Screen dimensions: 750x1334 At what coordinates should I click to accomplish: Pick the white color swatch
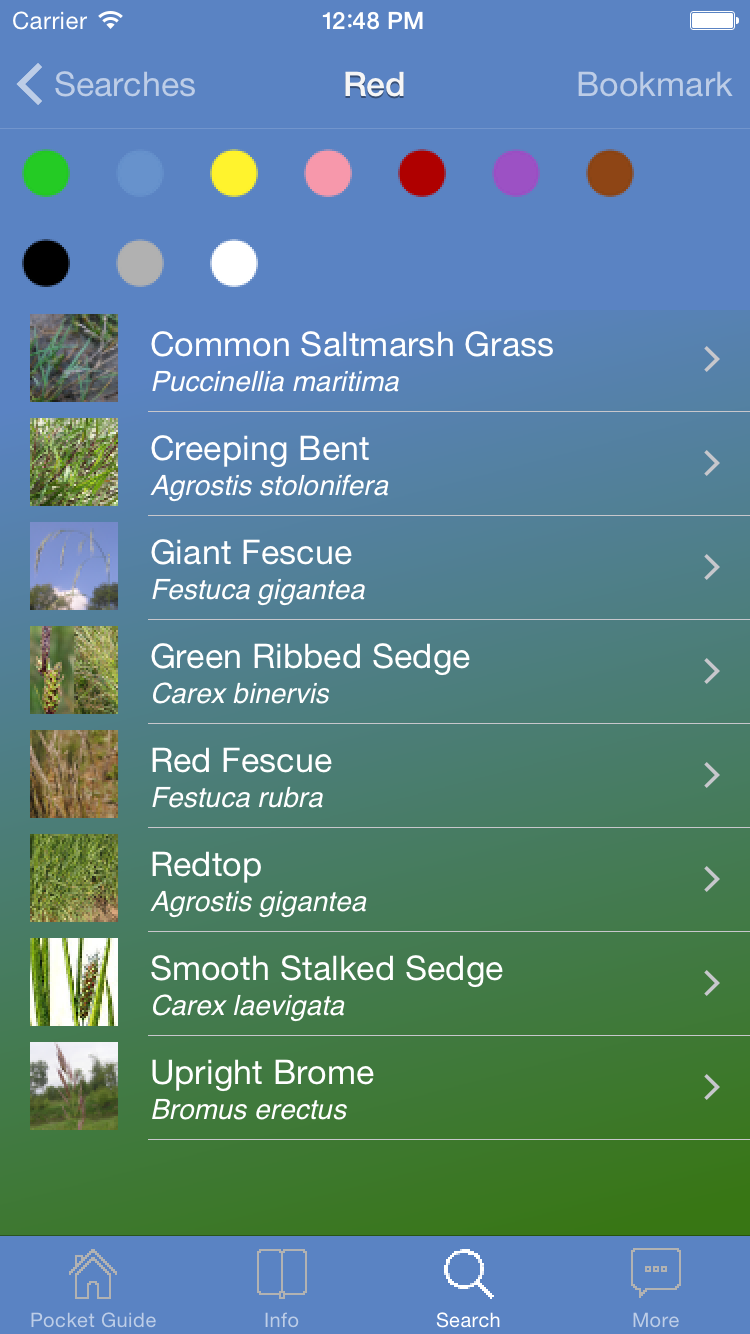[x=234, y=264]
